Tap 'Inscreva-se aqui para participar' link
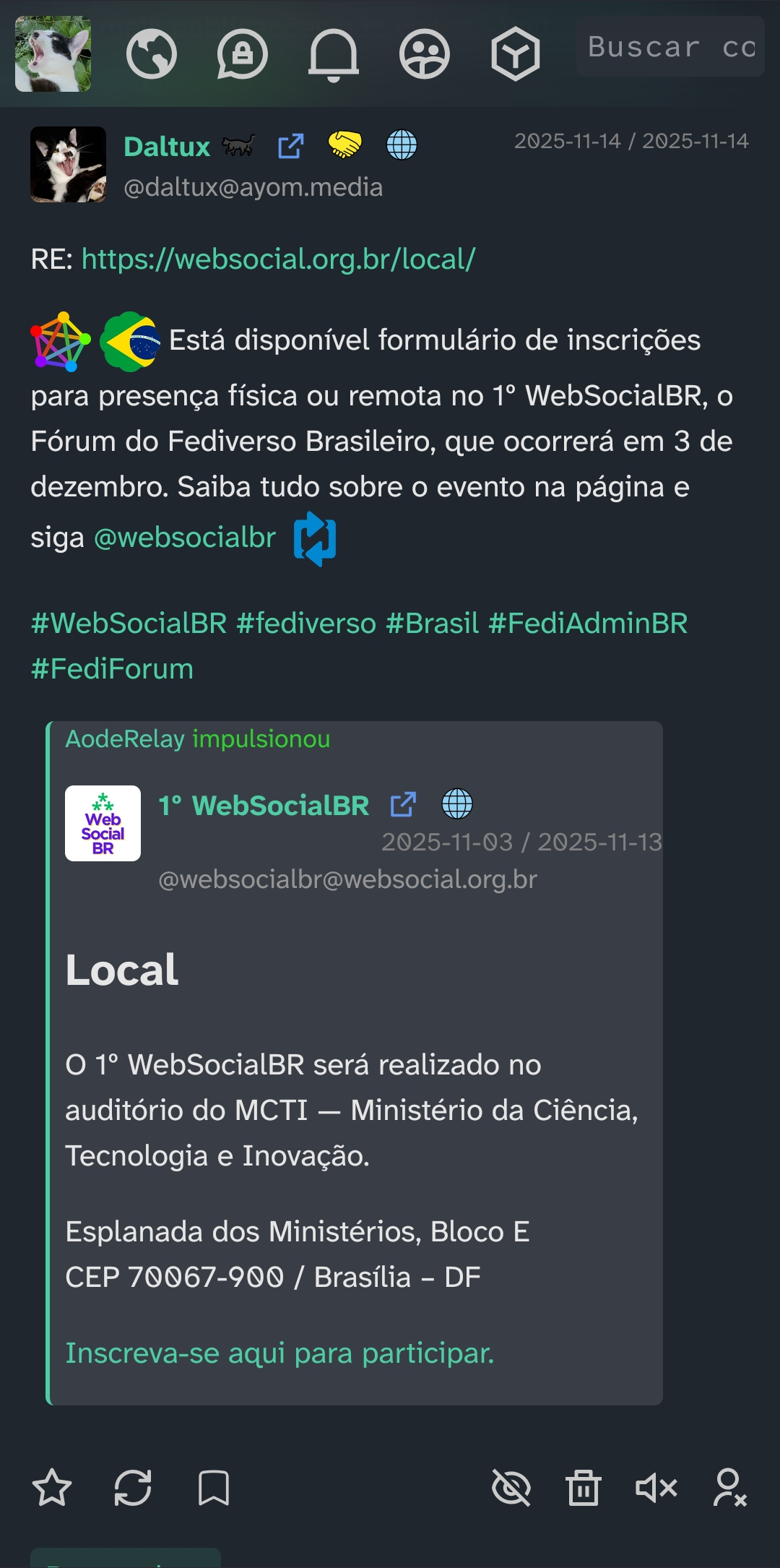Image resolution: width=780 pixels, height=1568 pixels. click(x=279, y=1353)
